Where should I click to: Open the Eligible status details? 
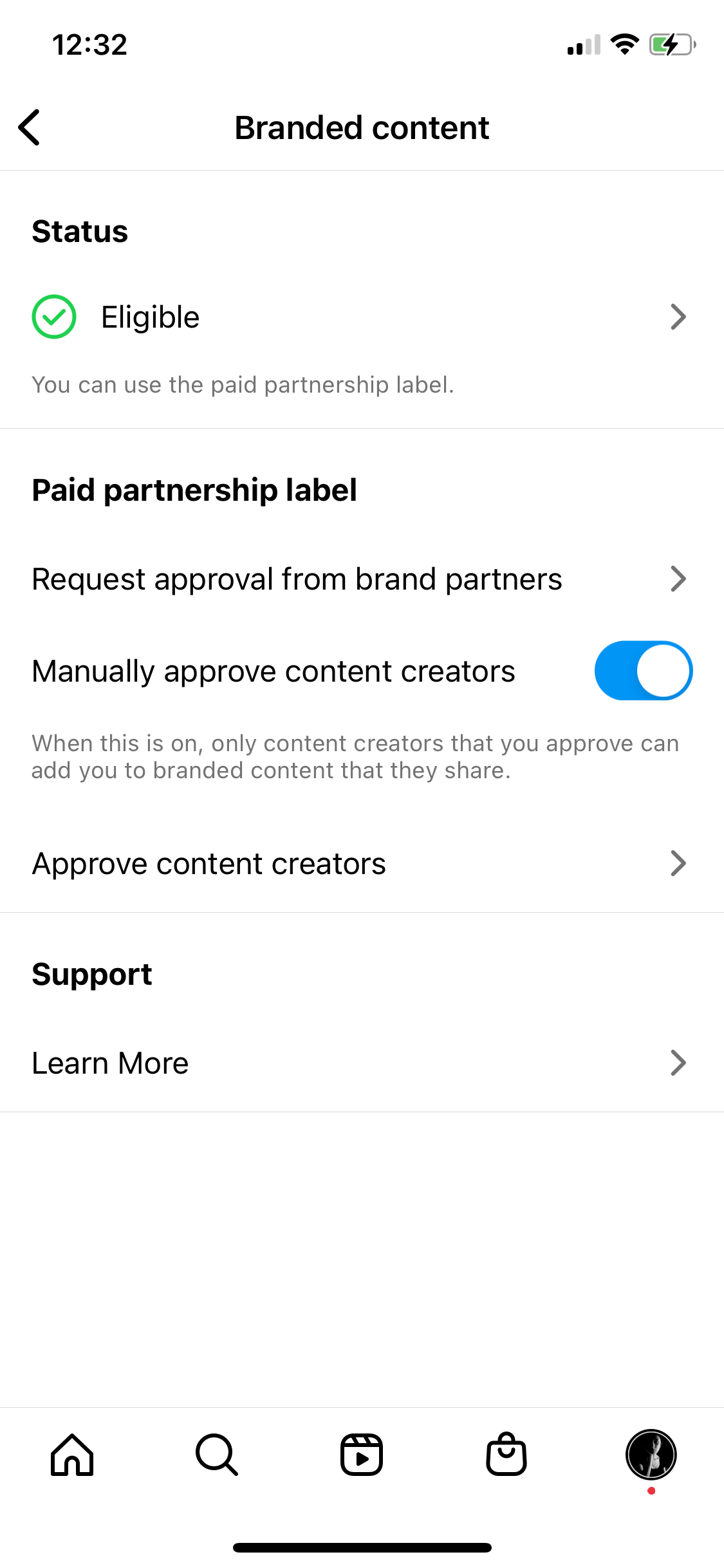click(x=362, y=317)
